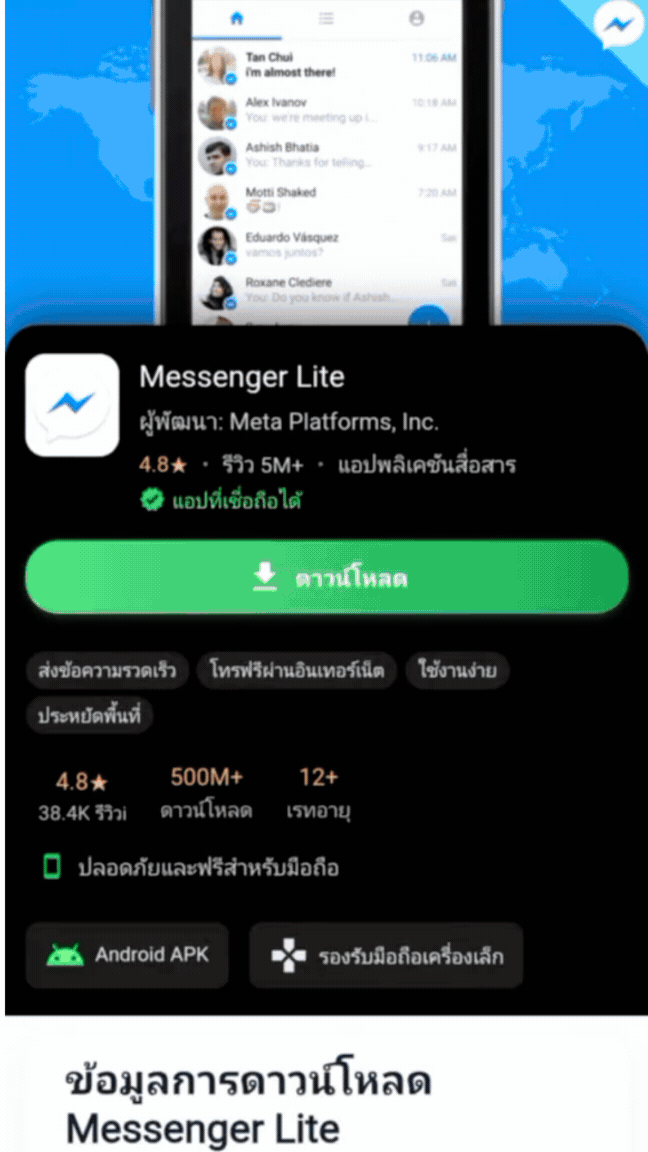Choose the ใช้งานง่าย chip
The width and height of the screenshot is (648, 1152).
tap(458, 671)
